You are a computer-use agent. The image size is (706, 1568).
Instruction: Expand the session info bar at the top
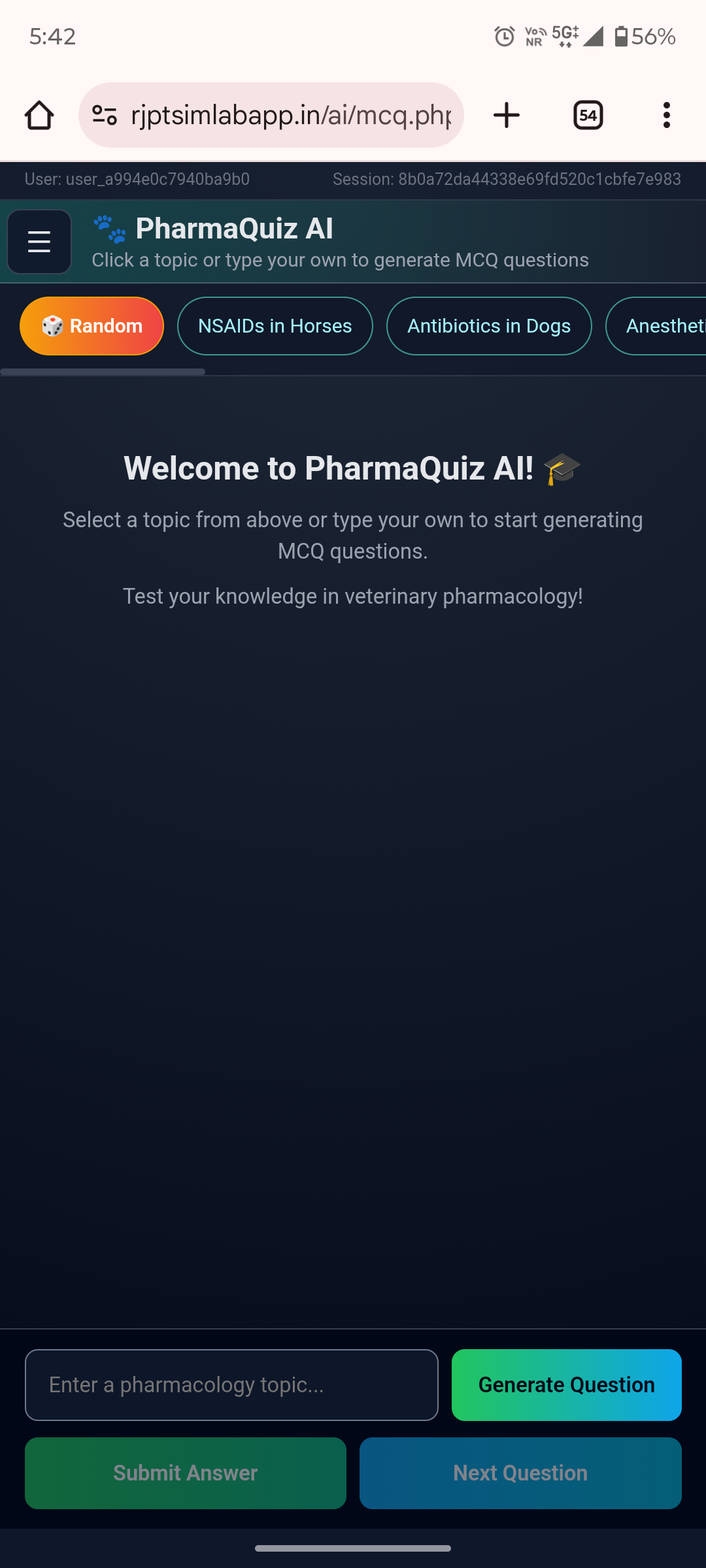[x=353, y=179]
